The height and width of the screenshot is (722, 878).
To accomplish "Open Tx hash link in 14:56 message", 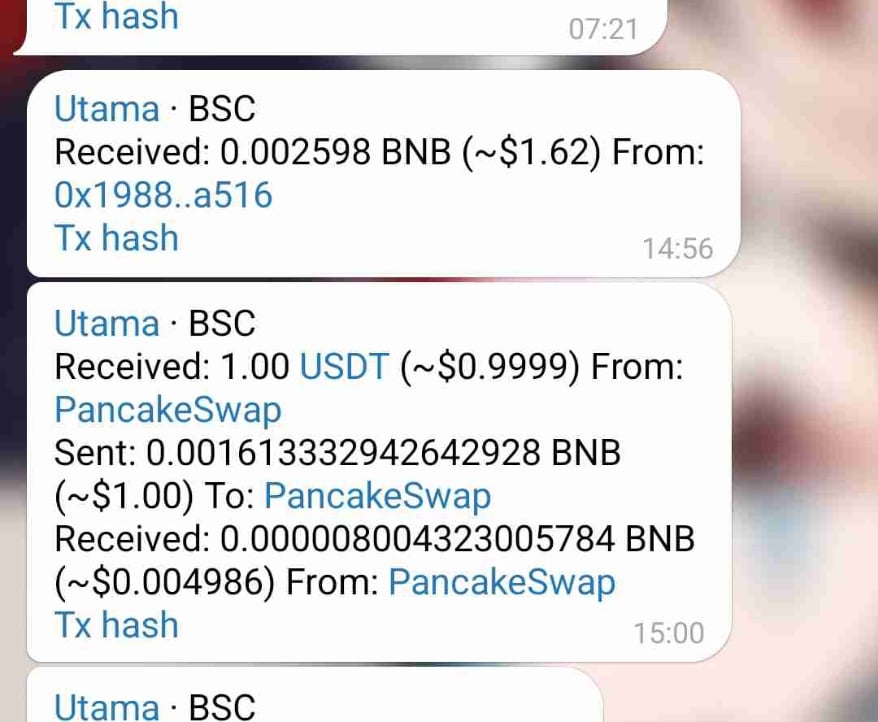I will tap(116, 239).
